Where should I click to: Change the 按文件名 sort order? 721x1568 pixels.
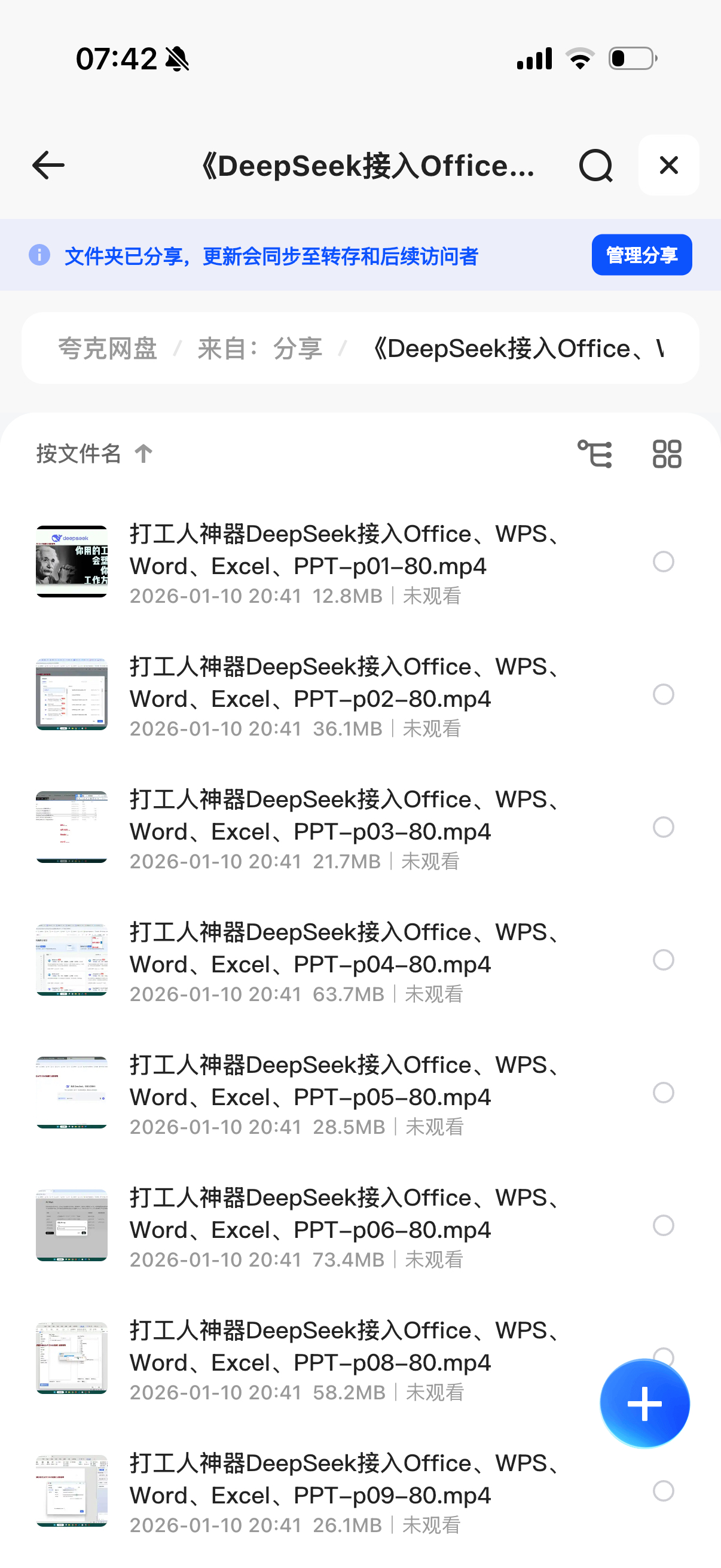tap(94, 453)
